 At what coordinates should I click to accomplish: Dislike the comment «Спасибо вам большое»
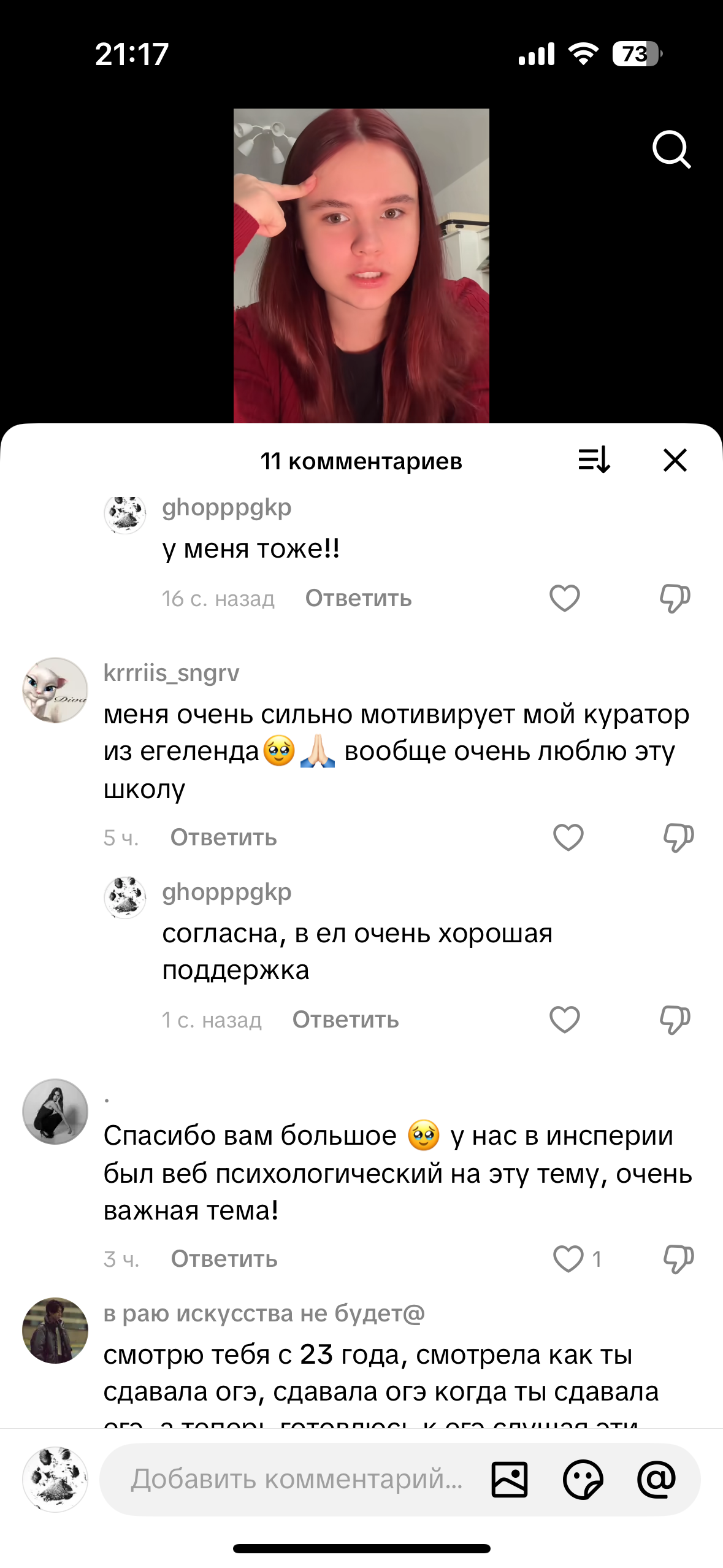click(x=678, y=1259)
